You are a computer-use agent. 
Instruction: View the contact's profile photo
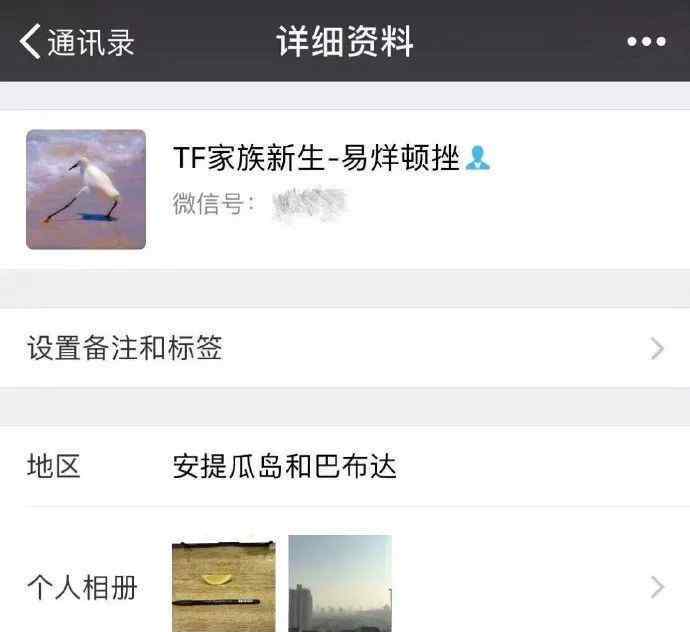tap(86, 189)
